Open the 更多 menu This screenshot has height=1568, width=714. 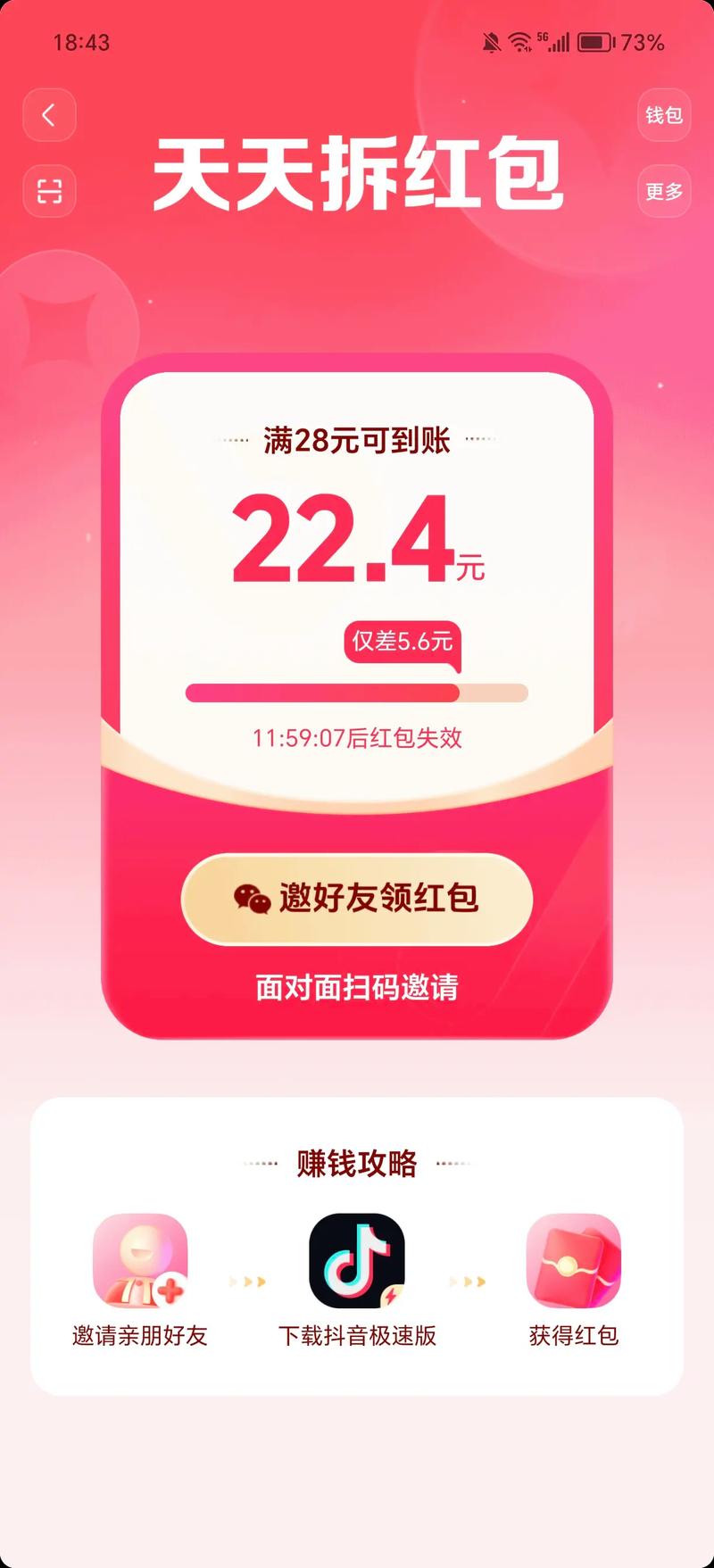tap(664, 191)
